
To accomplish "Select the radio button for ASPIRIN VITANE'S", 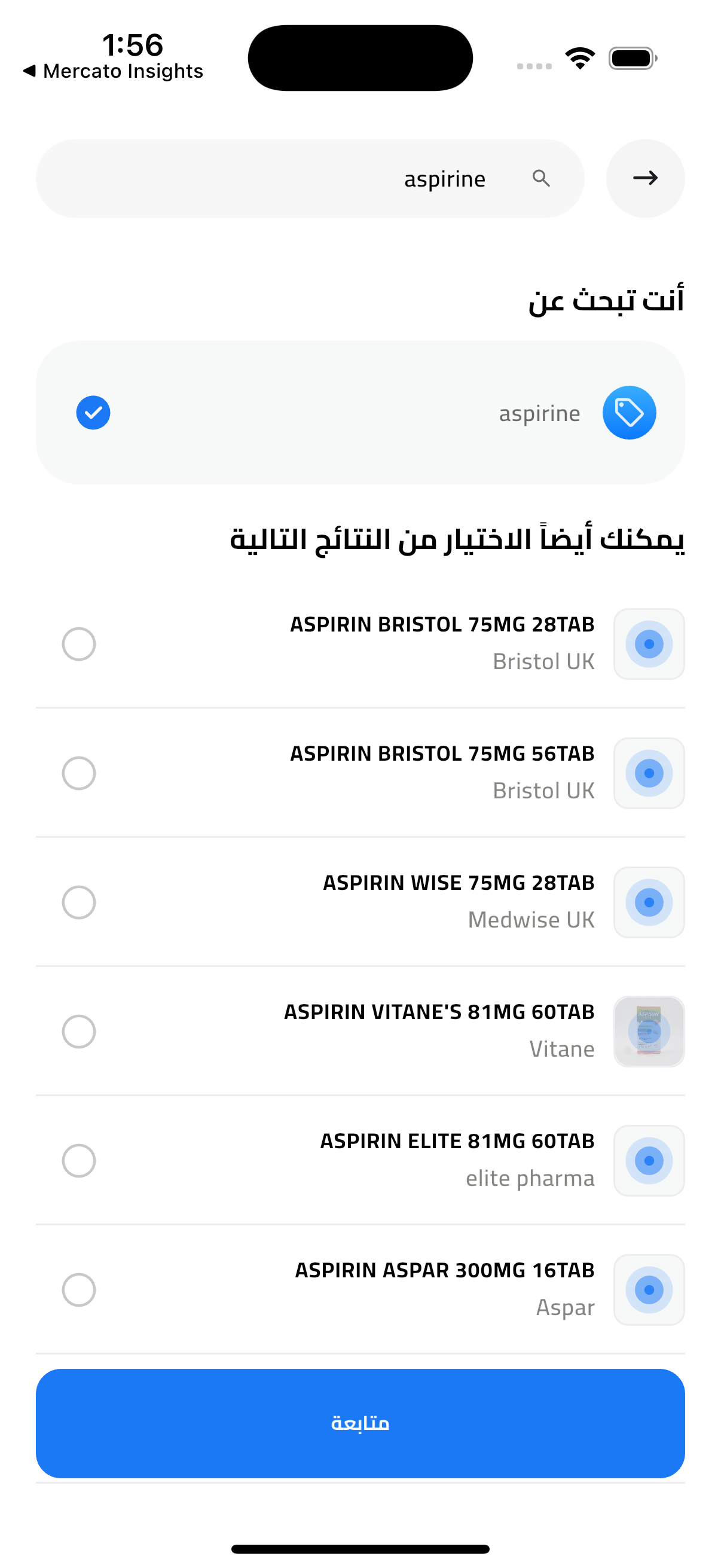I will tap(78, 1031).
